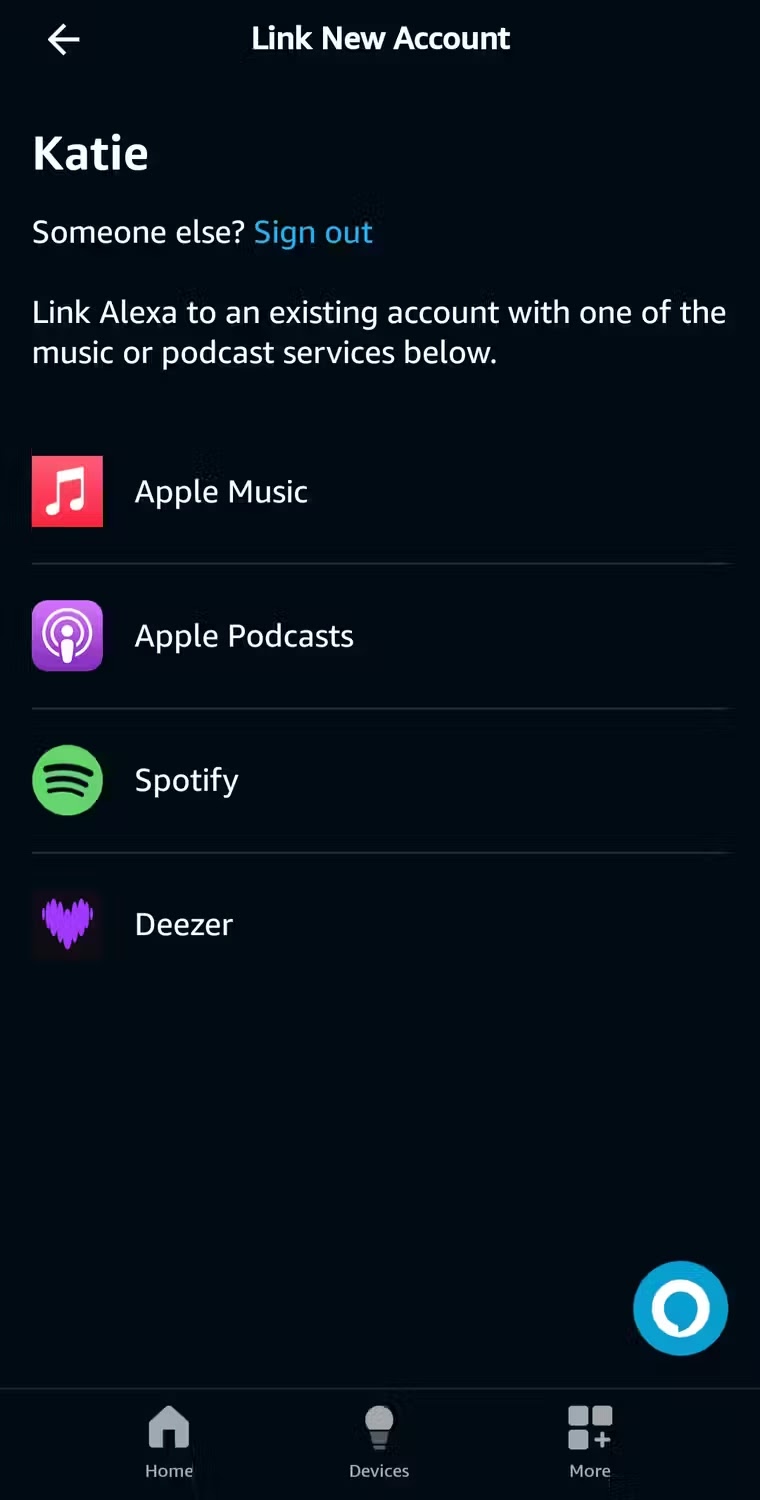
Task: Choose Apple Podcasts to link
Action: coord(380,636)
